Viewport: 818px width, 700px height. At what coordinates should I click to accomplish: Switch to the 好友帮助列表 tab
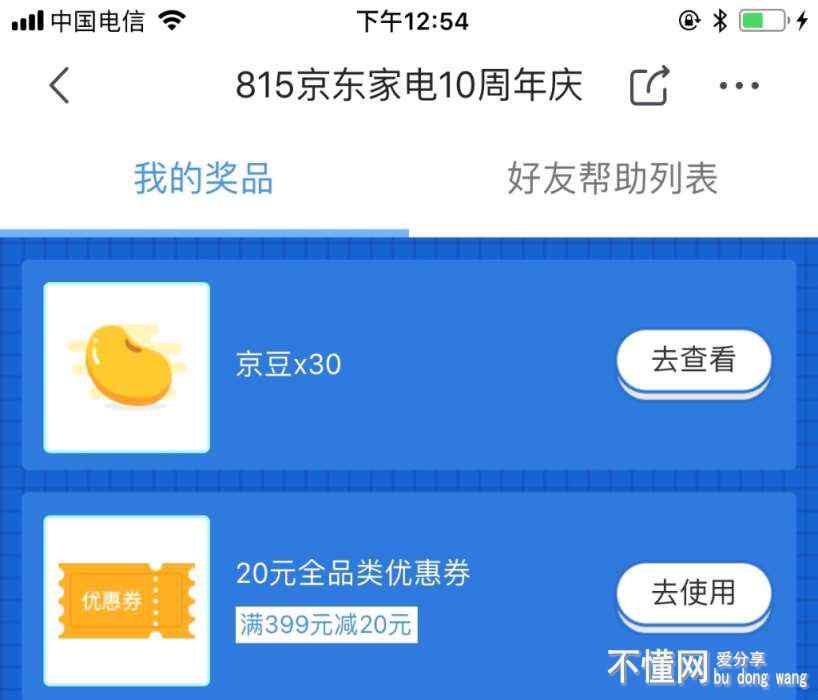[612, 180]
